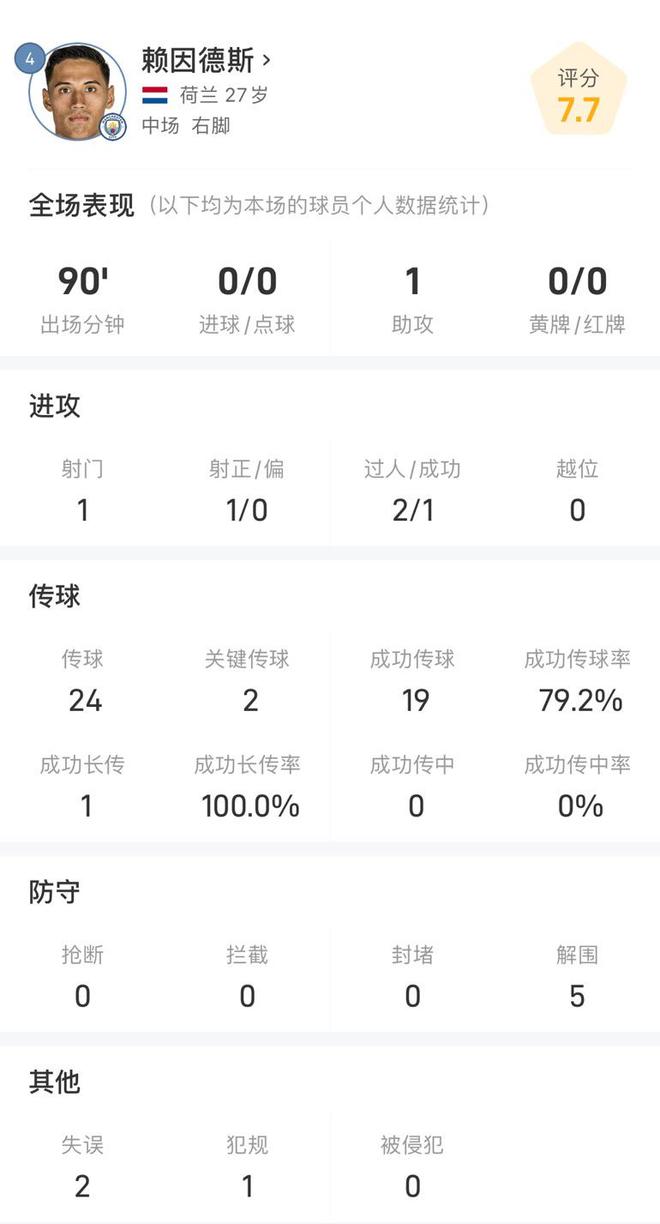This screenshot has width=660, height=1224.
Task: Open 赖因德斯 player profile via name
Action: click(206, 60)
